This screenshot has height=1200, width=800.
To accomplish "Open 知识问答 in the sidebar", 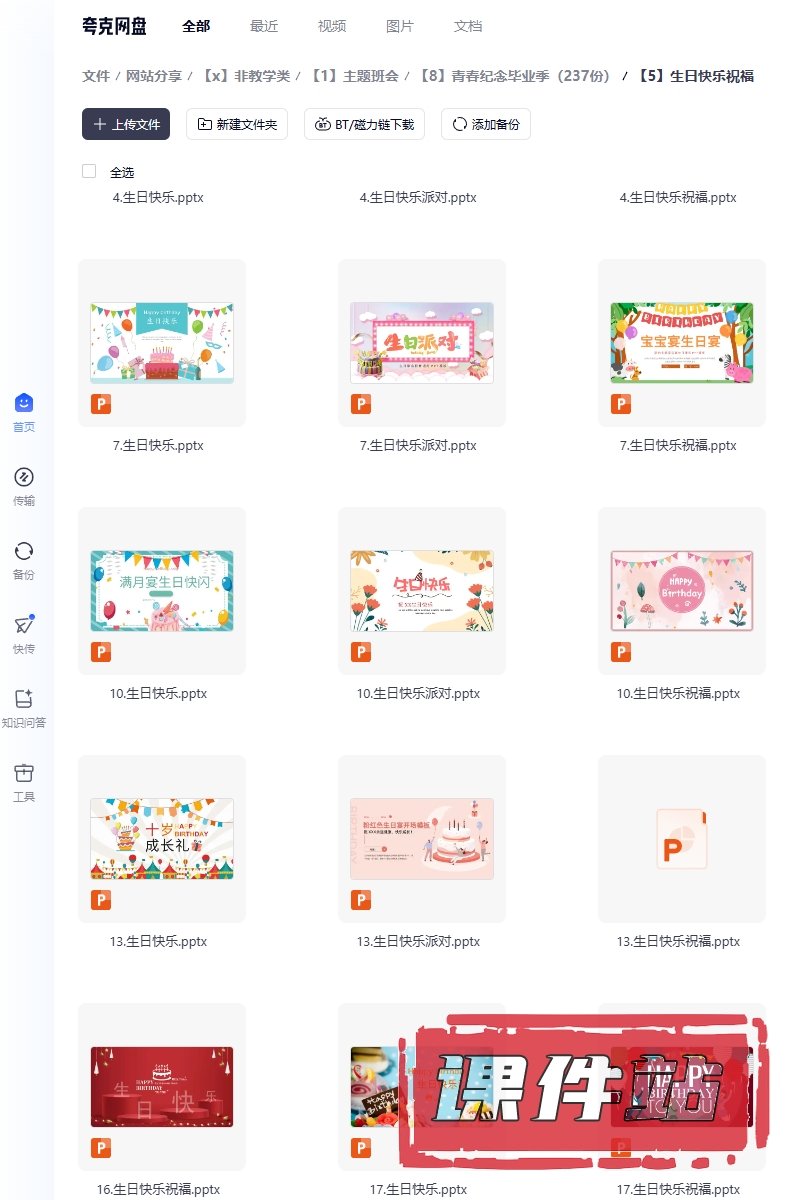I will (x=24, y=708).
